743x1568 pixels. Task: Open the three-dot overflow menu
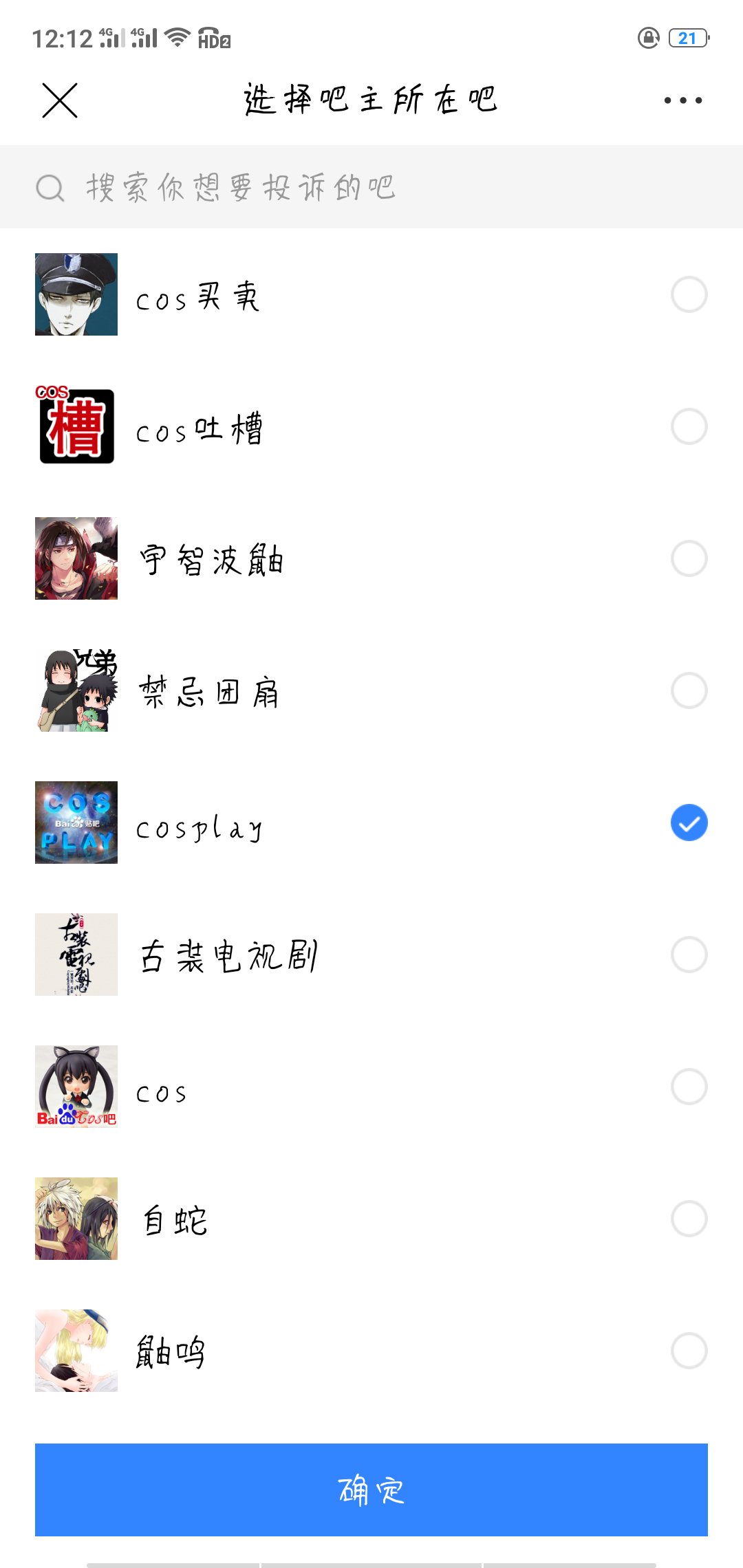(682, 100)
